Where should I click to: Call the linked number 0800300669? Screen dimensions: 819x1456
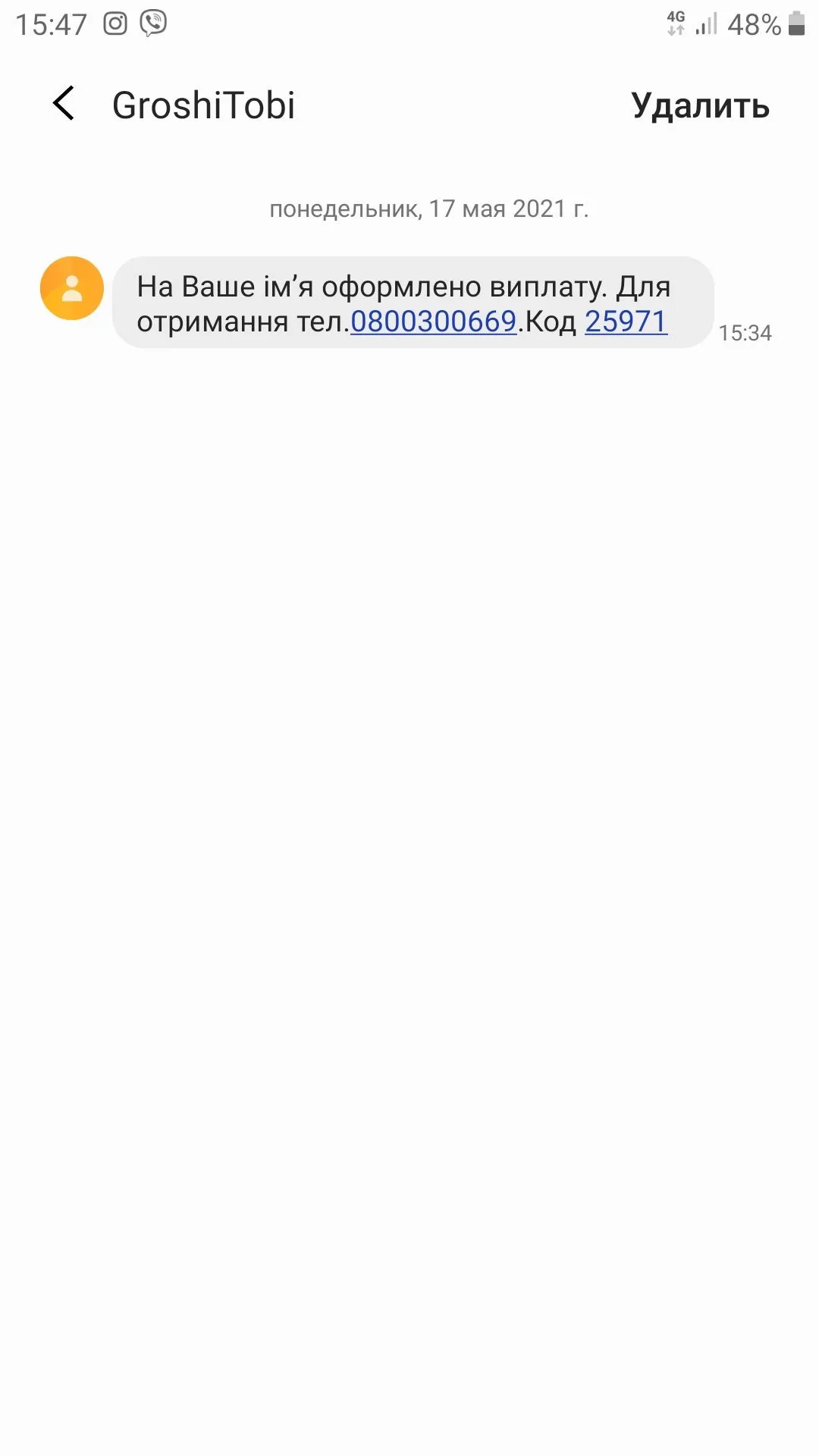pos(433,322)
